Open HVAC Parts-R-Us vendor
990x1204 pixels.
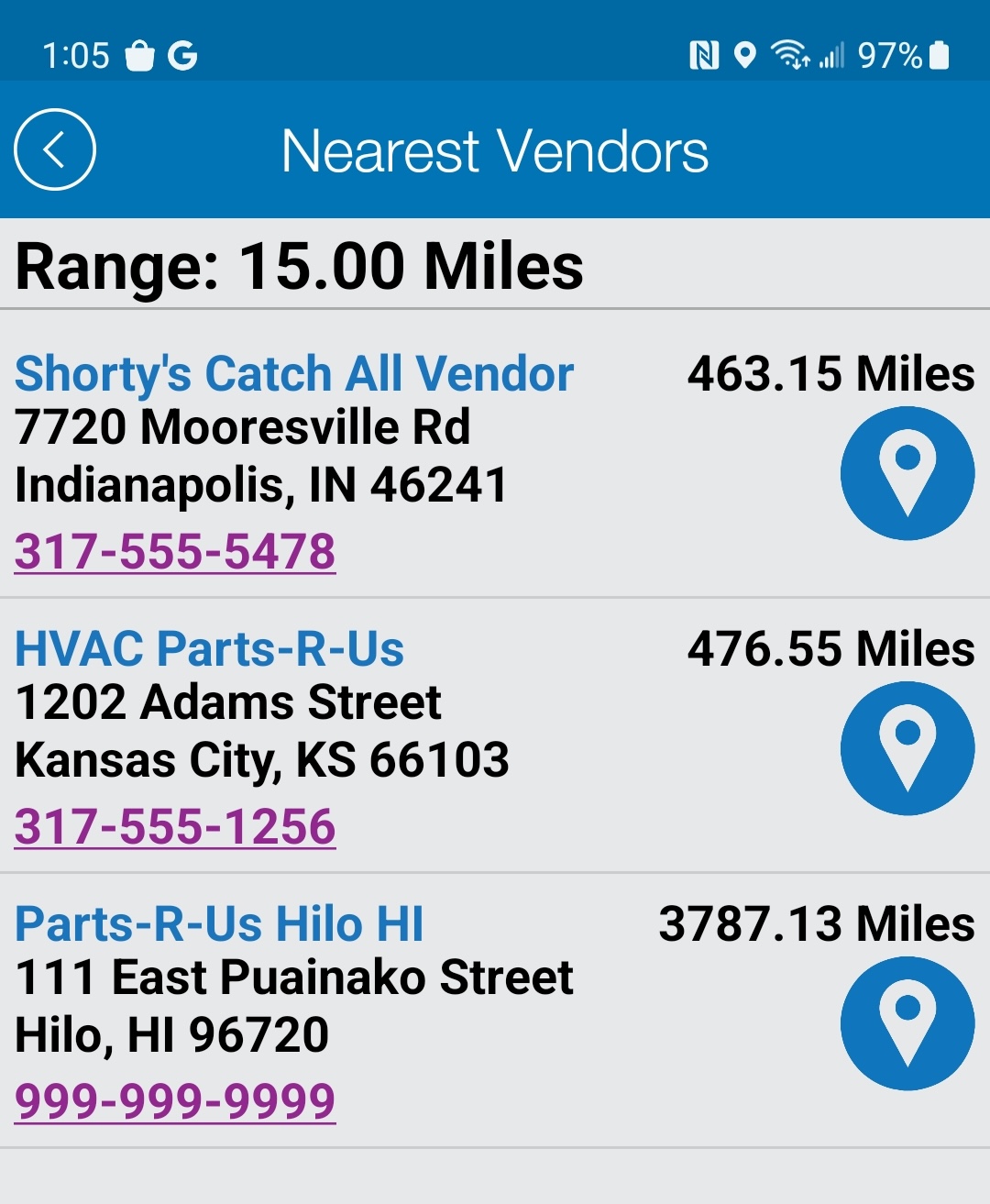[210, 649]
